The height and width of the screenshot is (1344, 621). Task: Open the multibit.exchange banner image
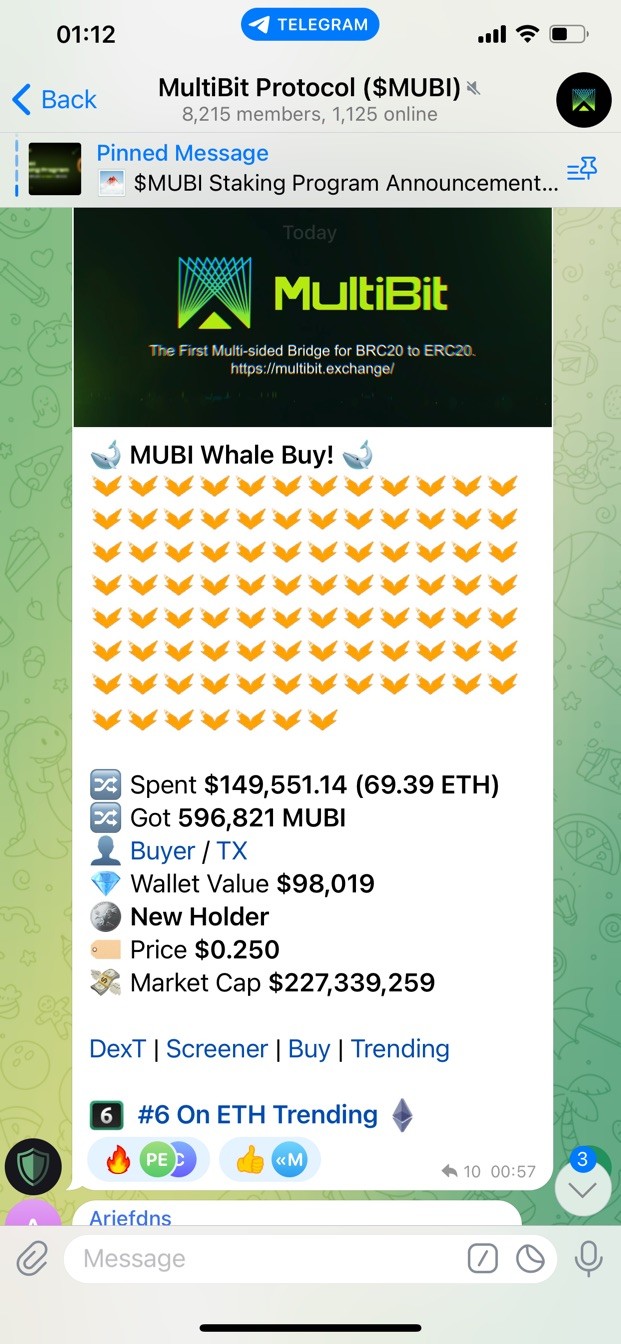pyautogui.click(x=312, y=317)
